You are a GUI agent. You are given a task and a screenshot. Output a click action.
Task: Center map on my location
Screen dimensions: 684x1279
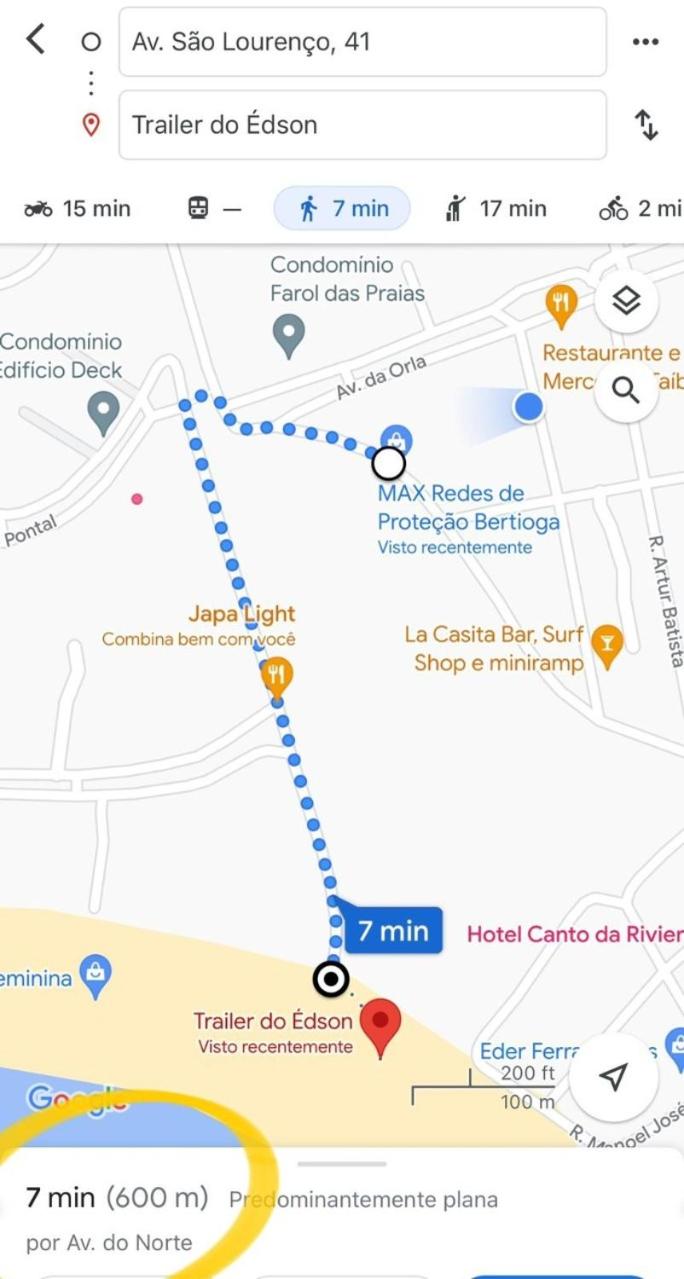tap(613, 1077)
